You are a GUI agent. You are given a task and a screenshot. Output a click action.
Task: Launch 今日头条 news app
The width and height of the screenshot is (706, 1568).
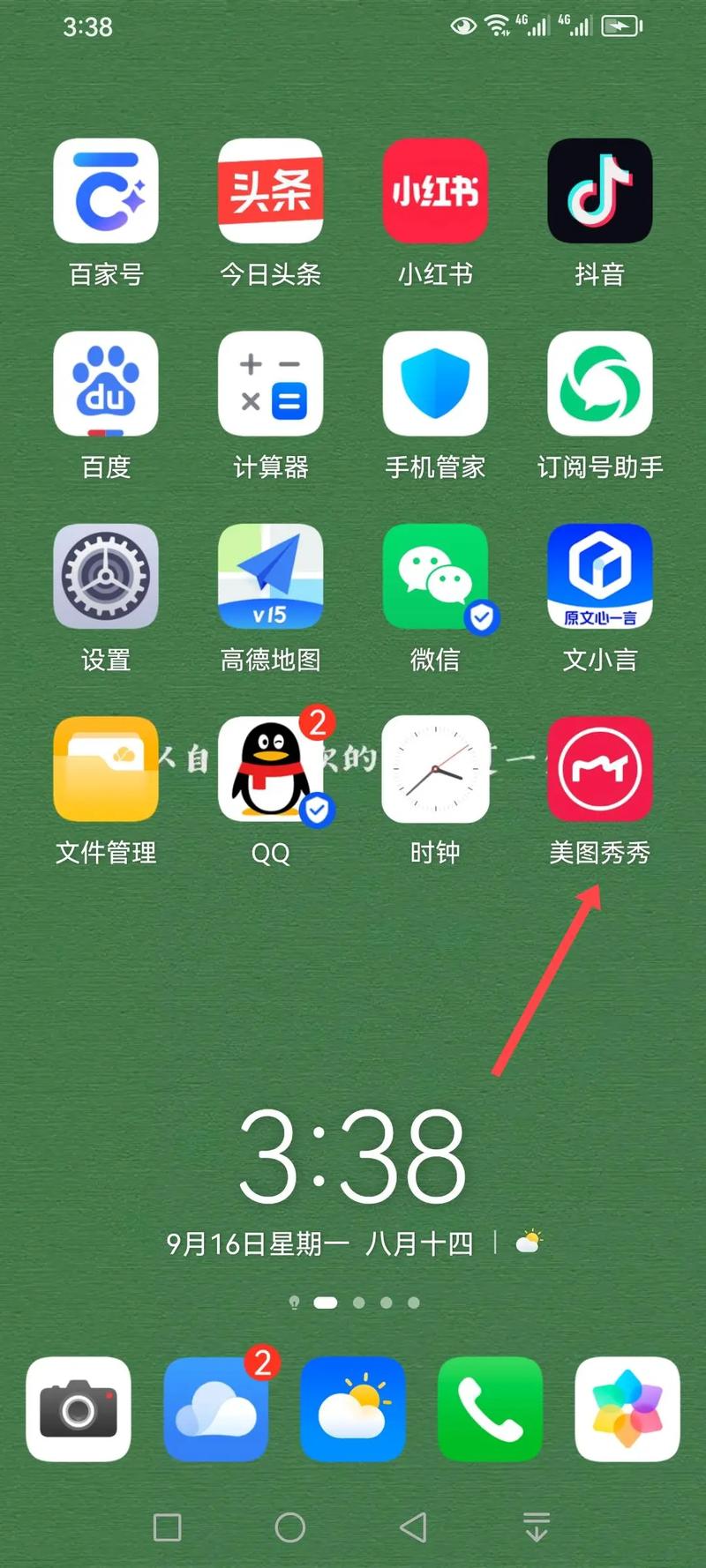(x=270, y=190)
